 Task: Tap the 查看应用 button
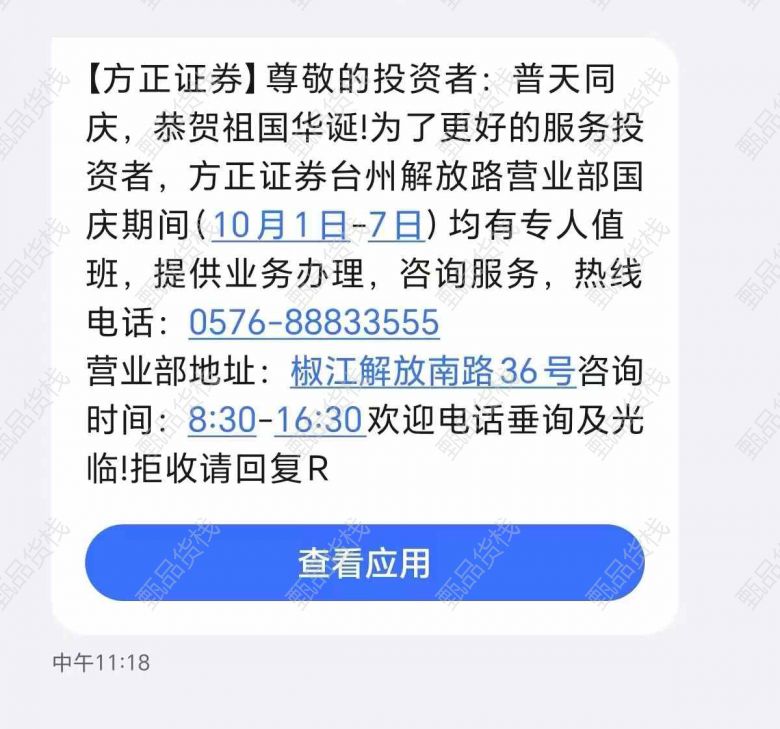364,563
